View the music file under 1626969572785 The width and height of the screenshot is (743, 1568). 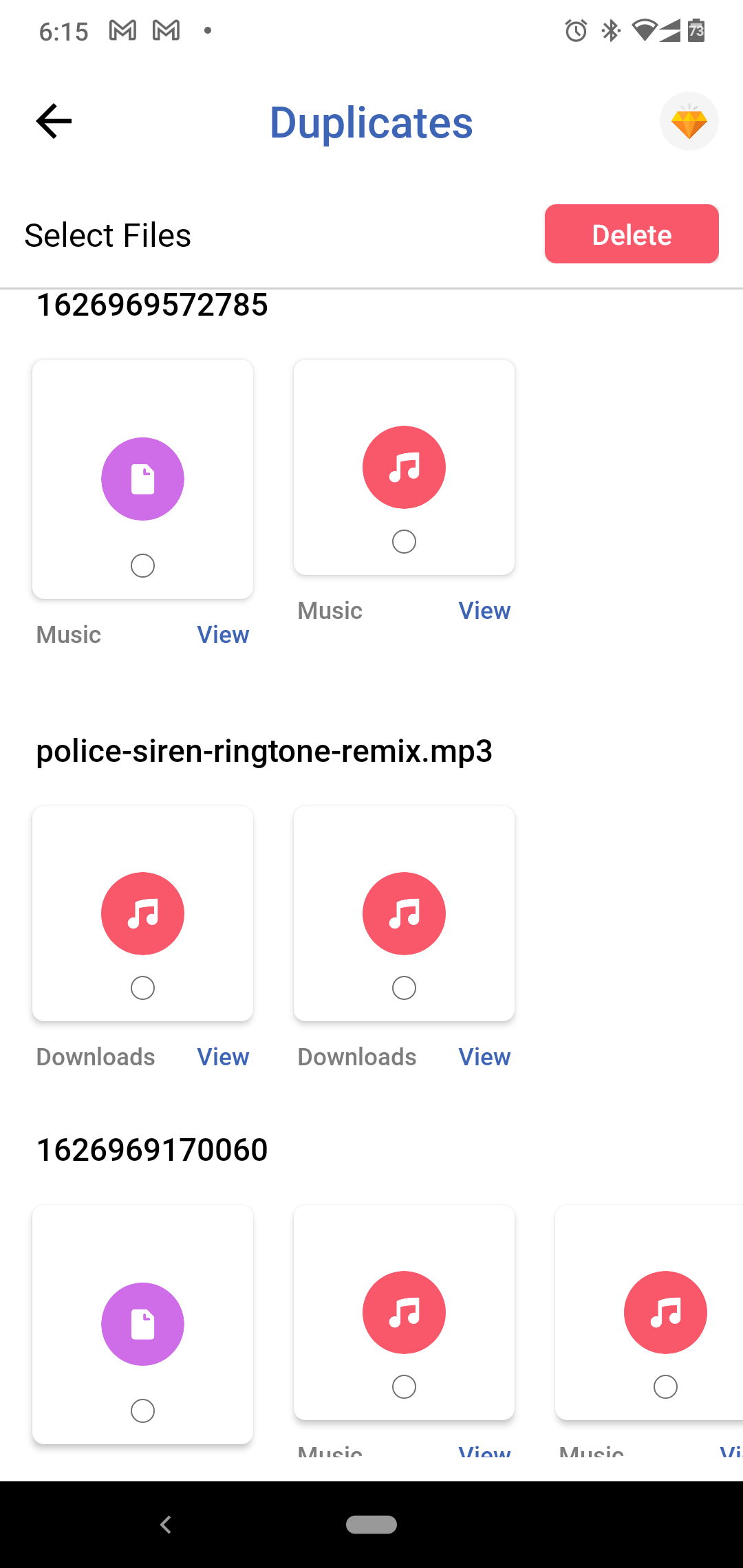pos(484,611)
